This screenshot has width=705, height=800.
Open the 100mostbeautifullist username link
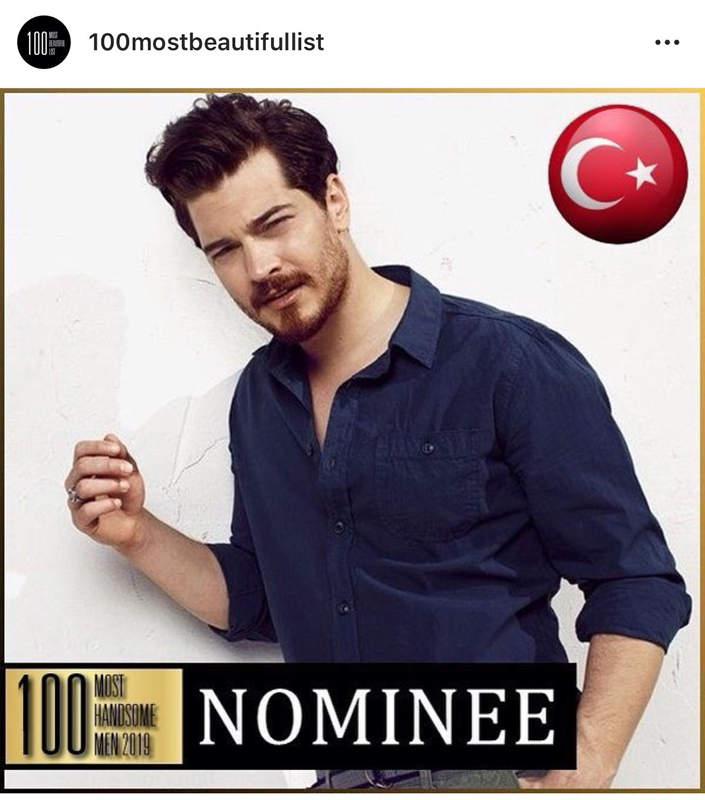[x=206, y=43]
